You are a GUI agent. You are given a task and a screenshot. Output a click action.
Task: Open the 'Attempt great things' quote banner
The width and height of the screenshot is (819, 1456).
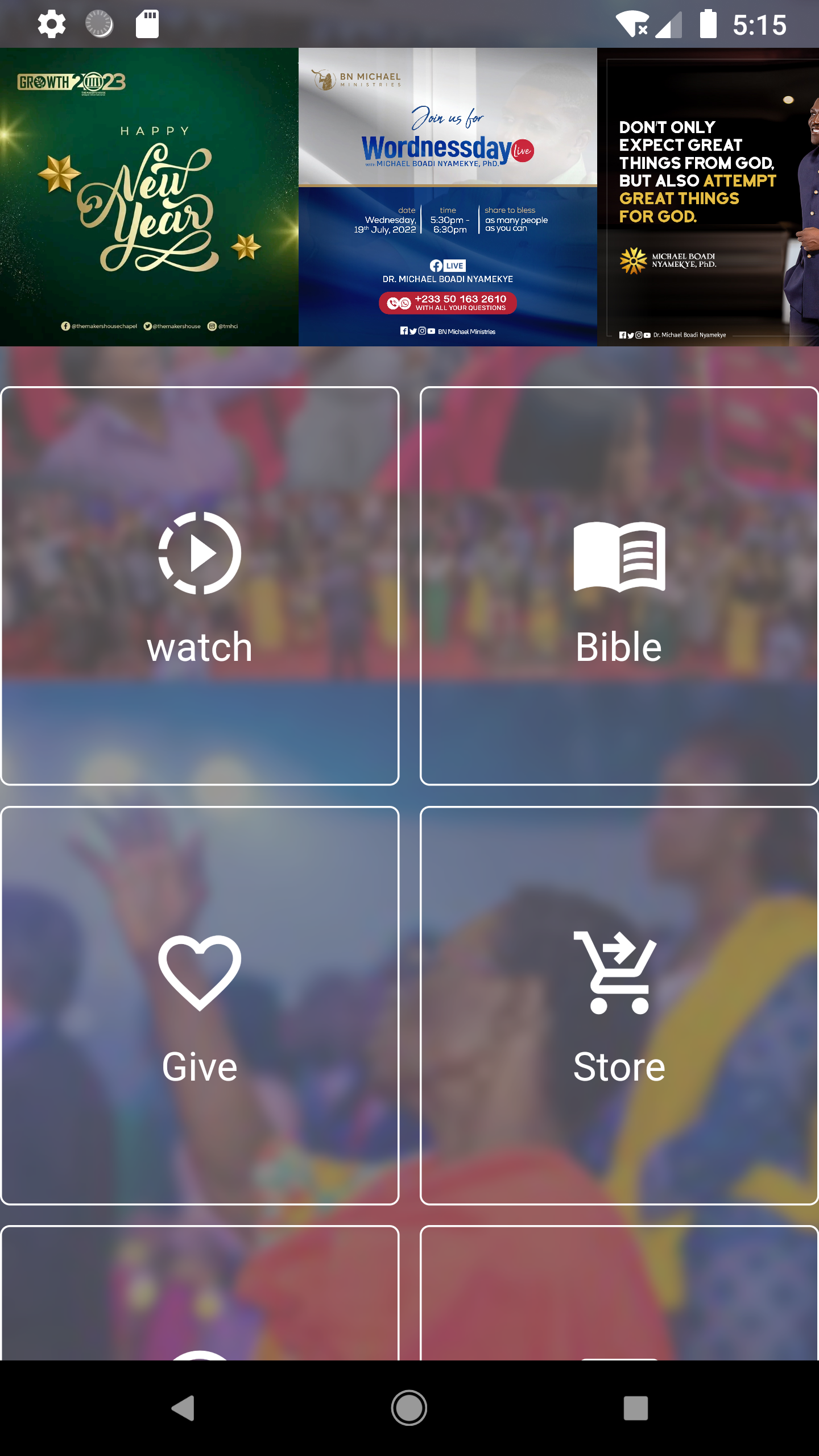click(x=708, y=197)
